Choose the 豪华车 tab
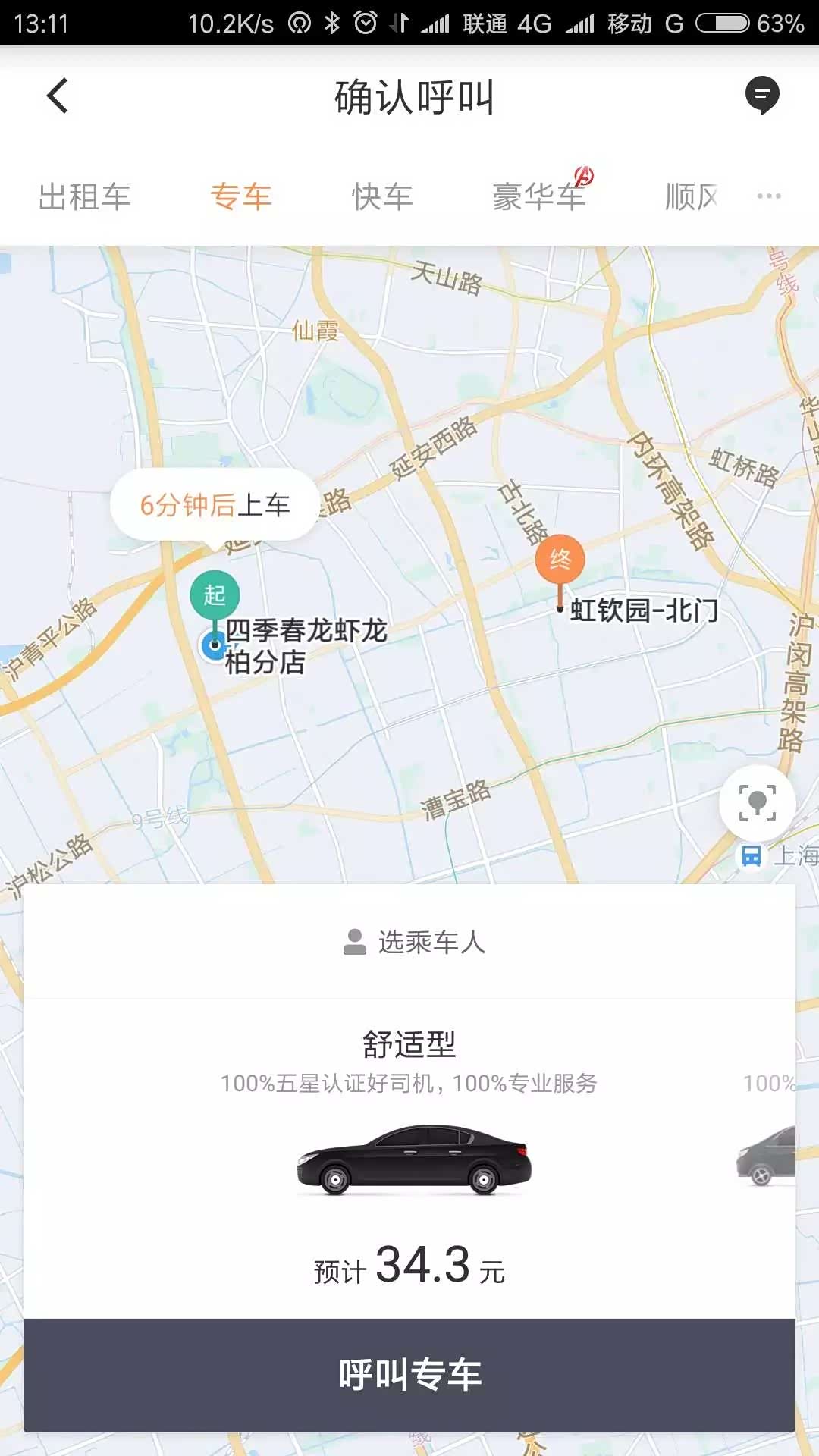This screenshot has height=1456, width=819. tap(539, 197)
